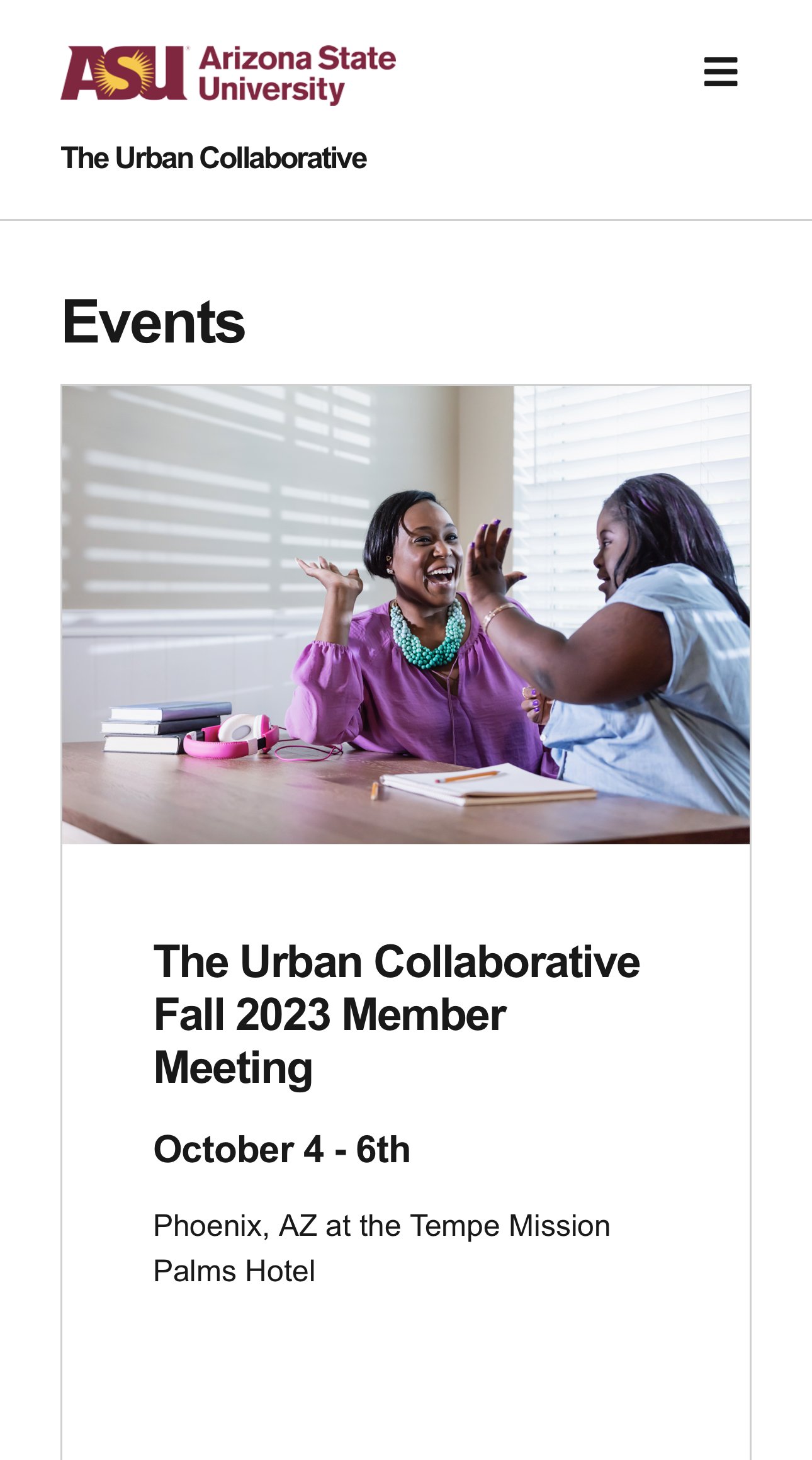812x1460 pixels.
Task: Go to the Arizona State University homepage
Action: pos(228,75)
